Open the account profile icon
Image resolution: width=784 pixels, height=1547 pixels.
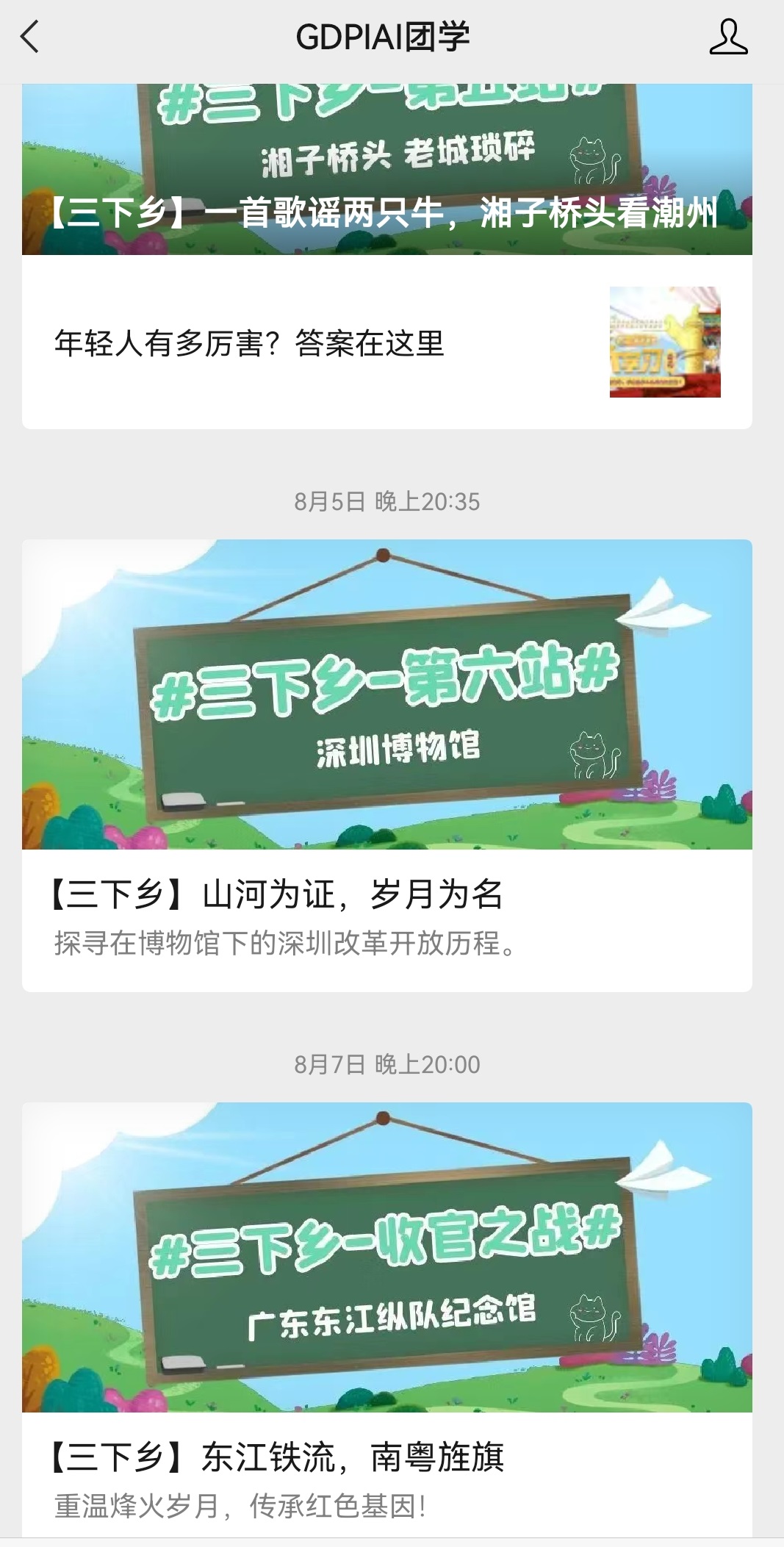click(727, 37)
